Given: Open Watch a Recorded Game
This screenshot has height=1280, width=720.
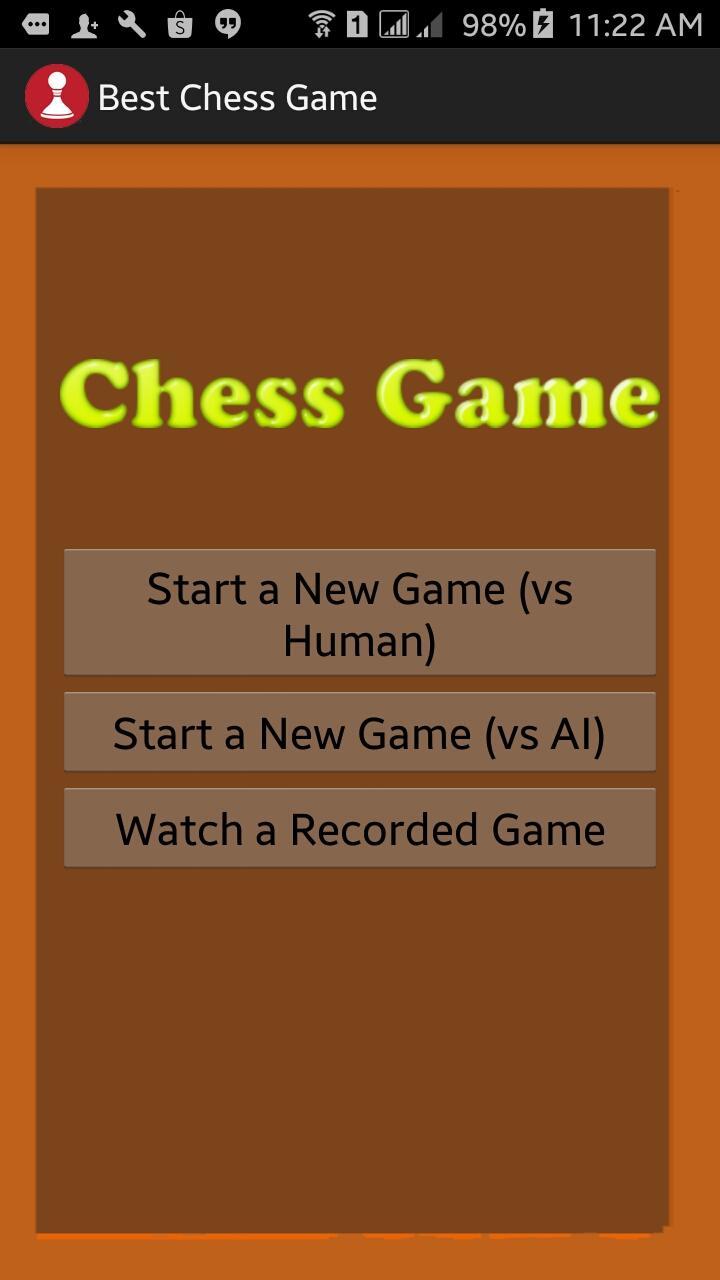Looking at the screenshot, I should coord(360,828).
